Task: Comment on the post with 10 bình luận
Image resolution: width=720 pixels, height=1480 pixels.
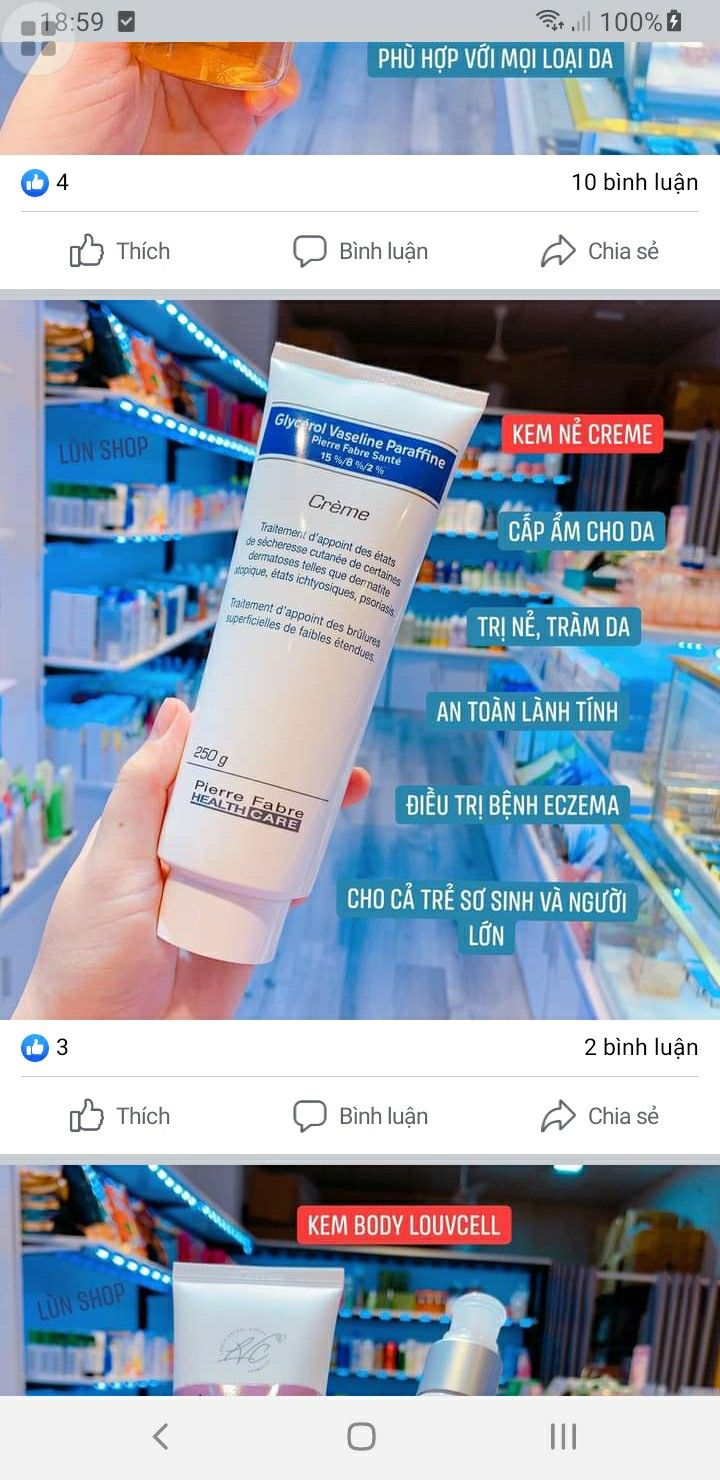Action: pyautogui.click(x=360, y=251)
